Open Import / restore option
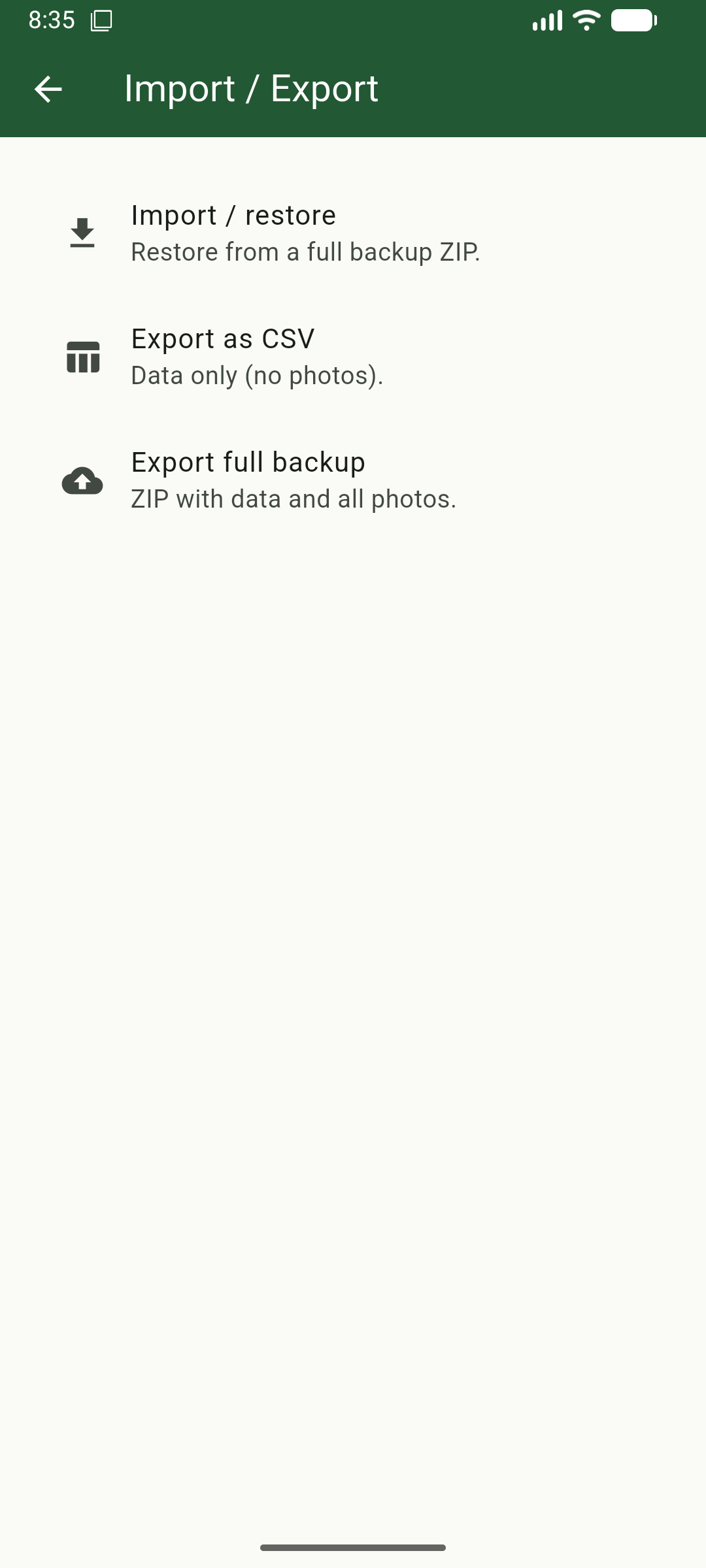Viewport: 706px width, 1568px height. (x=305, y=233)
